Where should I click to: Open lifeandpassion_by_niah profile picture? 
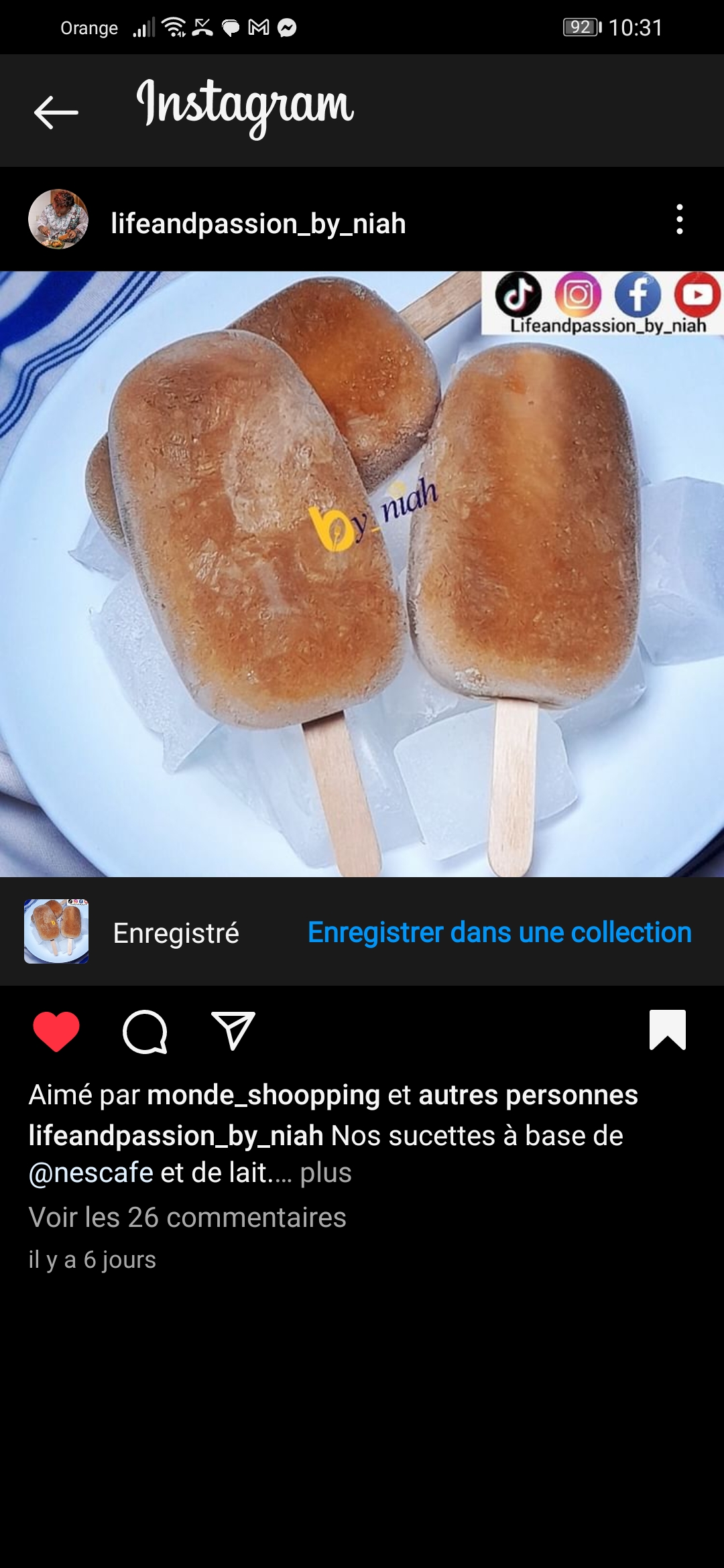[x=58, y=220]
